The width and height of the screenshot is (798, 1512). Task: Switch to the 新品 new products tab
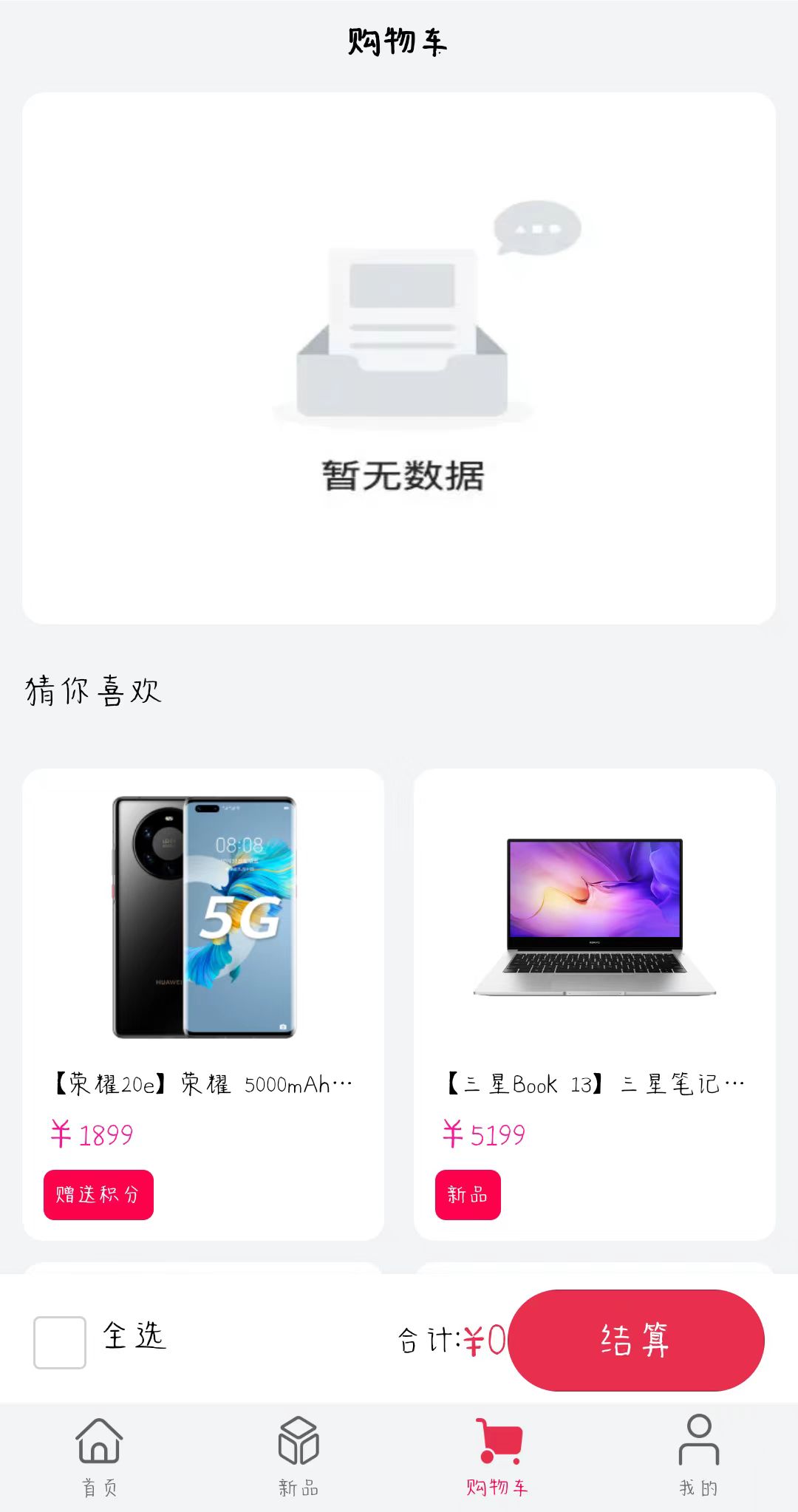[x=299, y=1454]
